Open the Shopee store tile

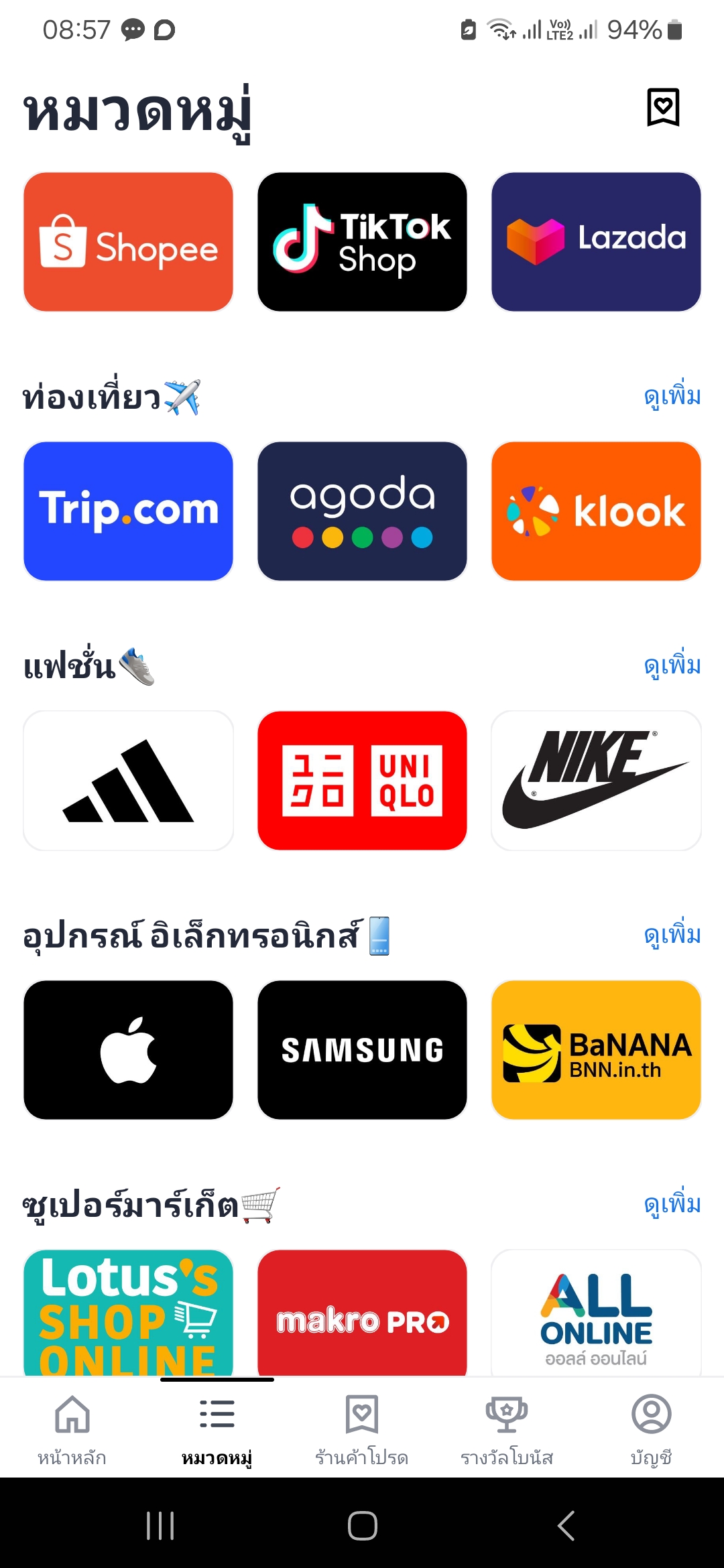(128, 242)
